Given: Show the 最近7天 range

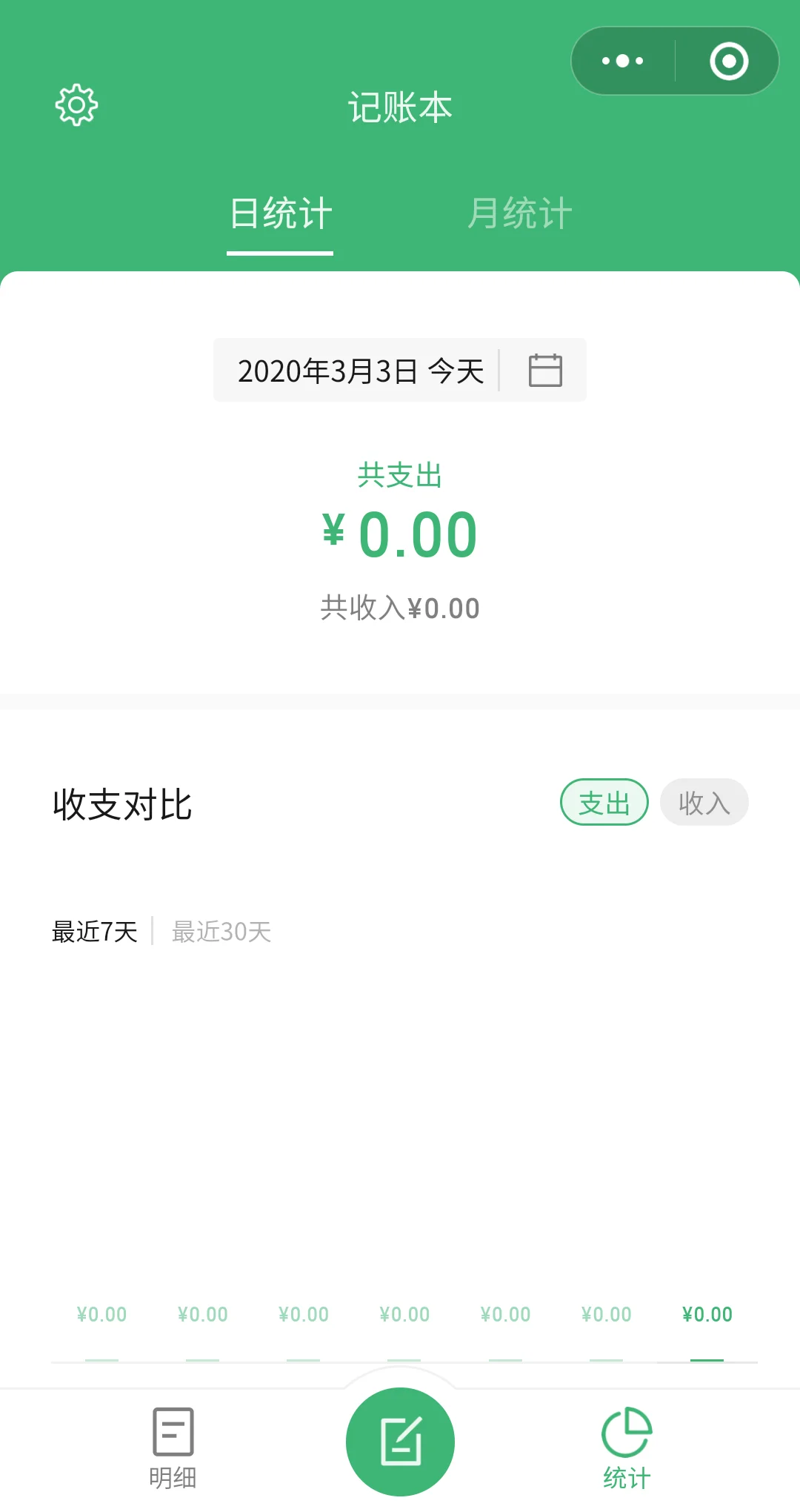Looking at the screenshot, I should pyautogui.click(x=95, y=932).
